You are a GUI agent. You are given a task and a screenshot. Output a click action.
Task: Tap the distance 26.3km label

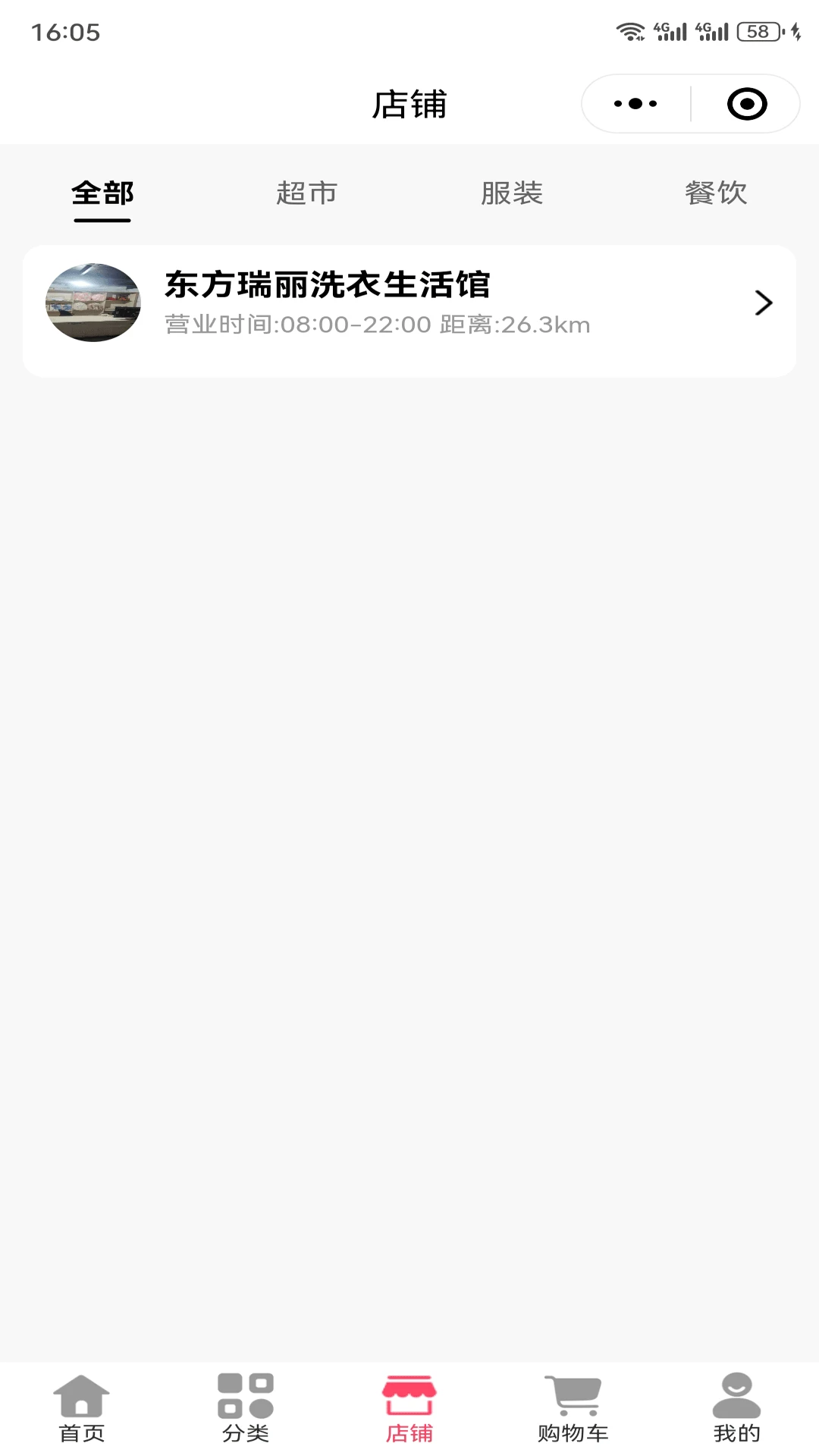click(x=515, y=325)
